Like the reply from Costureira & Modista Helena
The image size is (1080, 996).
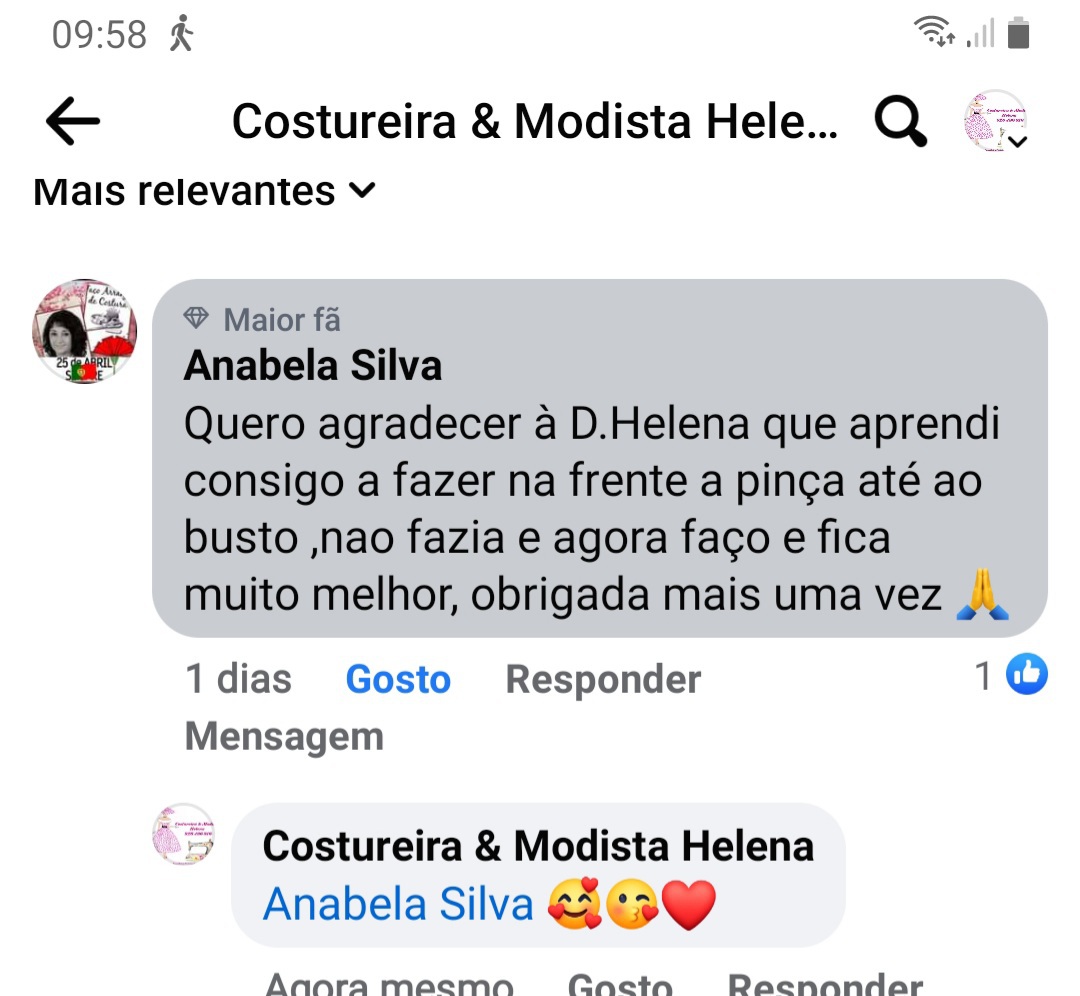(x=620, y=982)
